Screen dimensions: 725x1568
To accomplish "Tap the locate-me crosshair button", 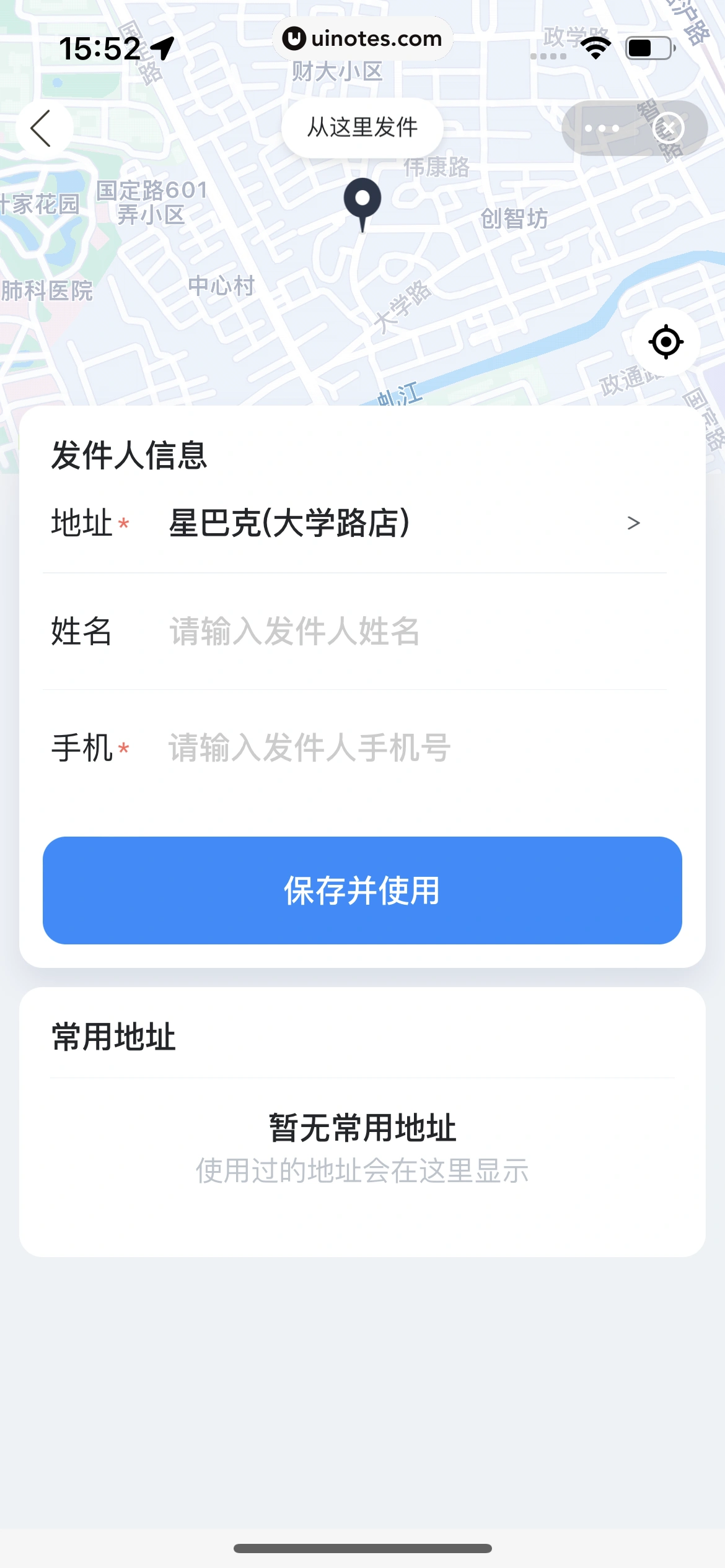I will tap(666, 342).
